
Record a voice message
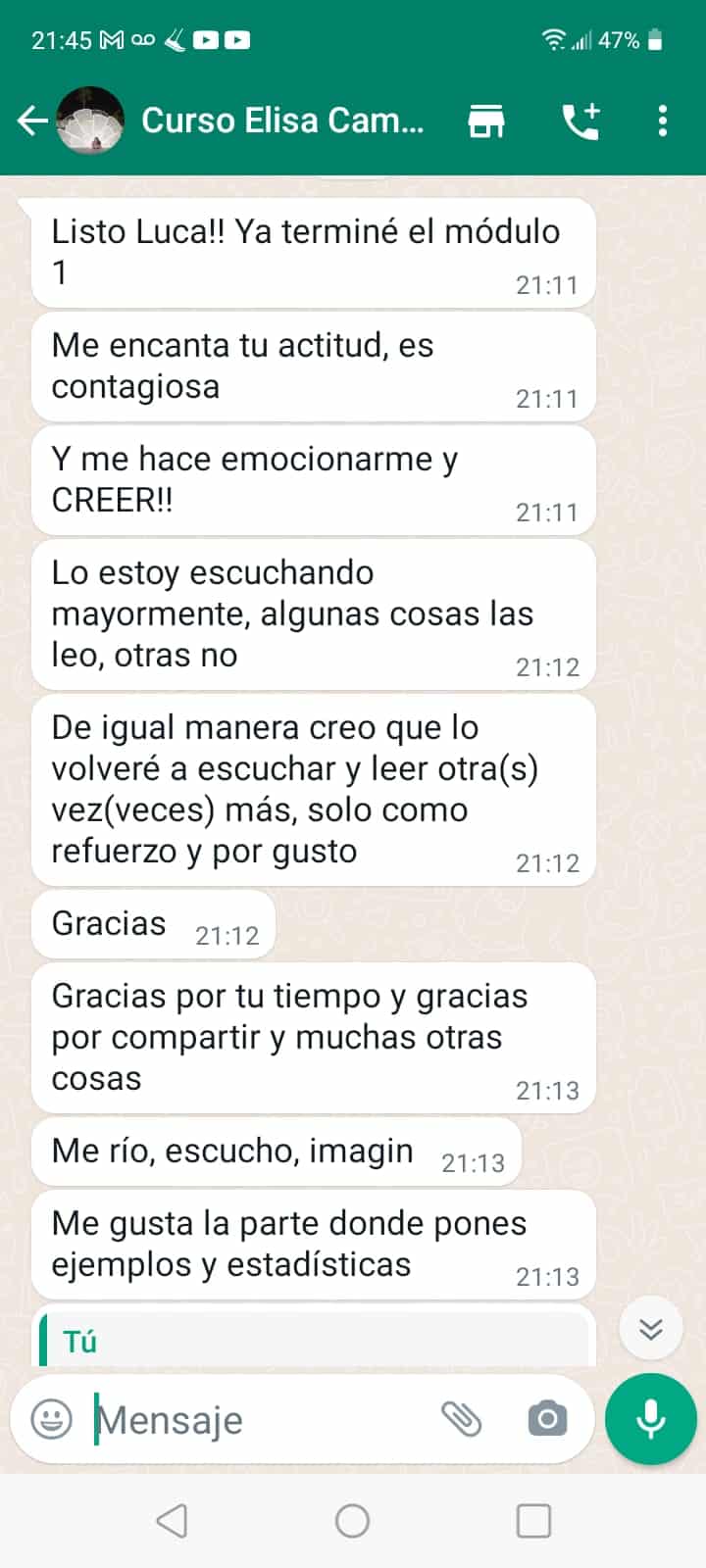pos(651,1419)
